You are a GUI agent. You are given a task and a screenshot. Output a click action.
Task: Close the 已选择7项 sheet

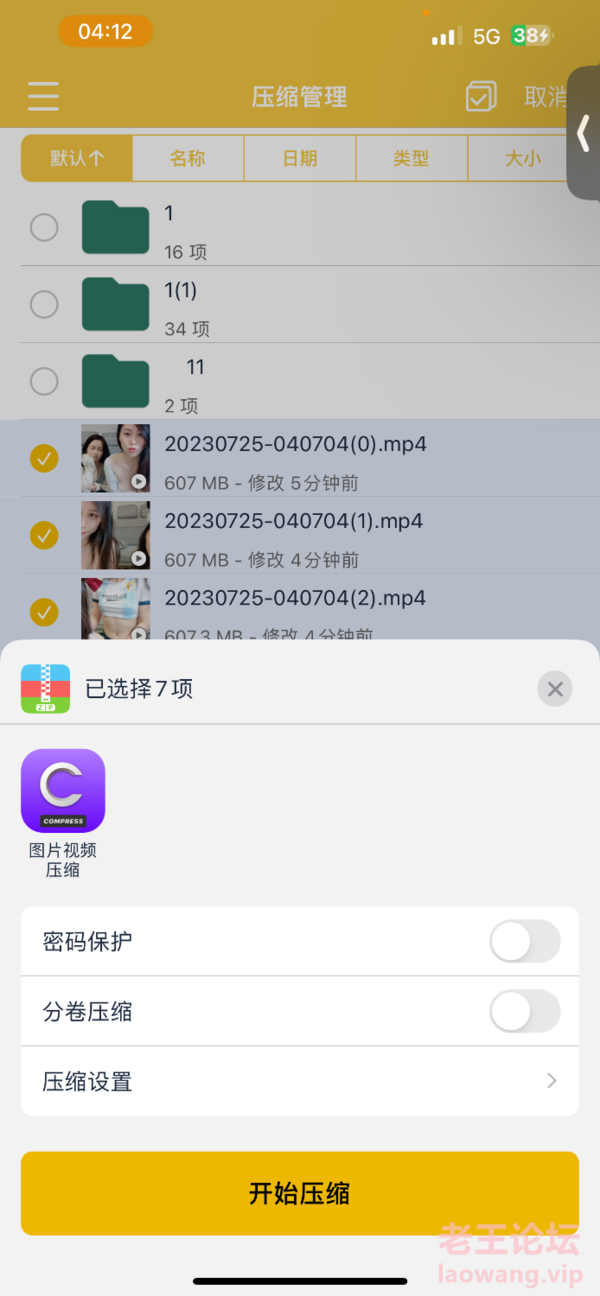point(555,689)
